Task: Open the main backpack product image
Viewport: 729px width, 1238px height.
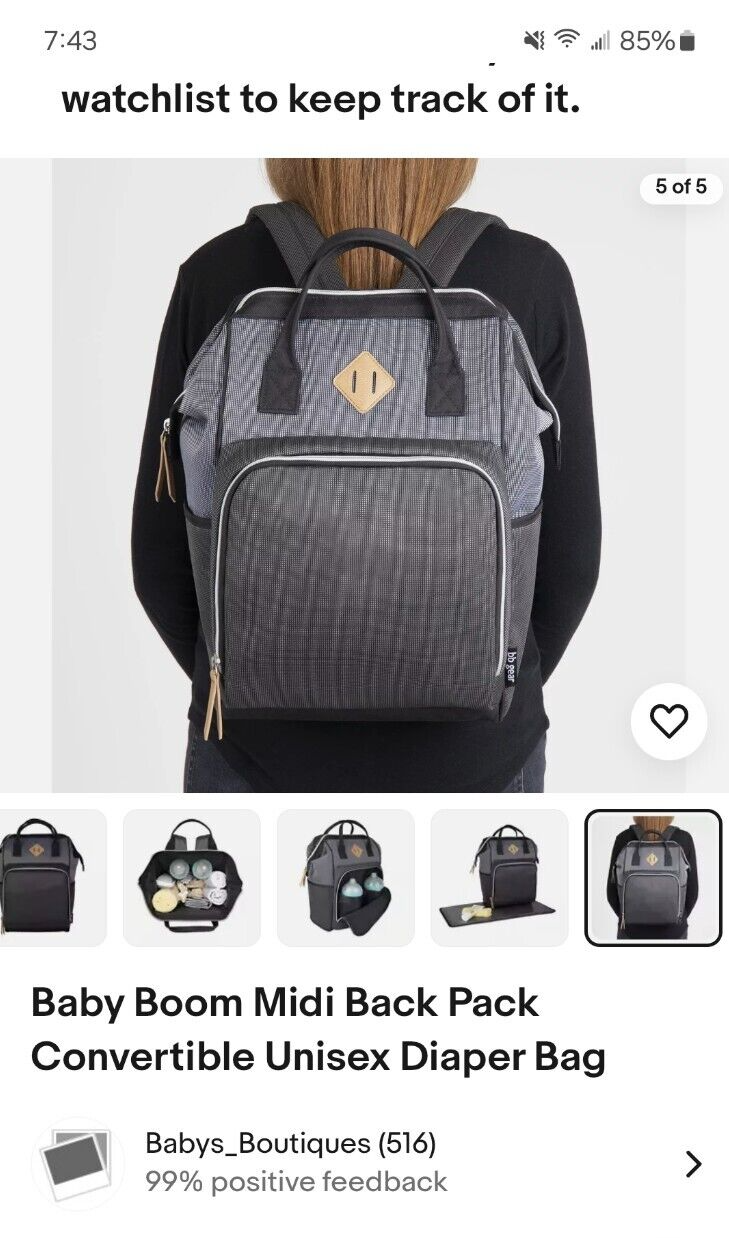Action: point(365,475)
